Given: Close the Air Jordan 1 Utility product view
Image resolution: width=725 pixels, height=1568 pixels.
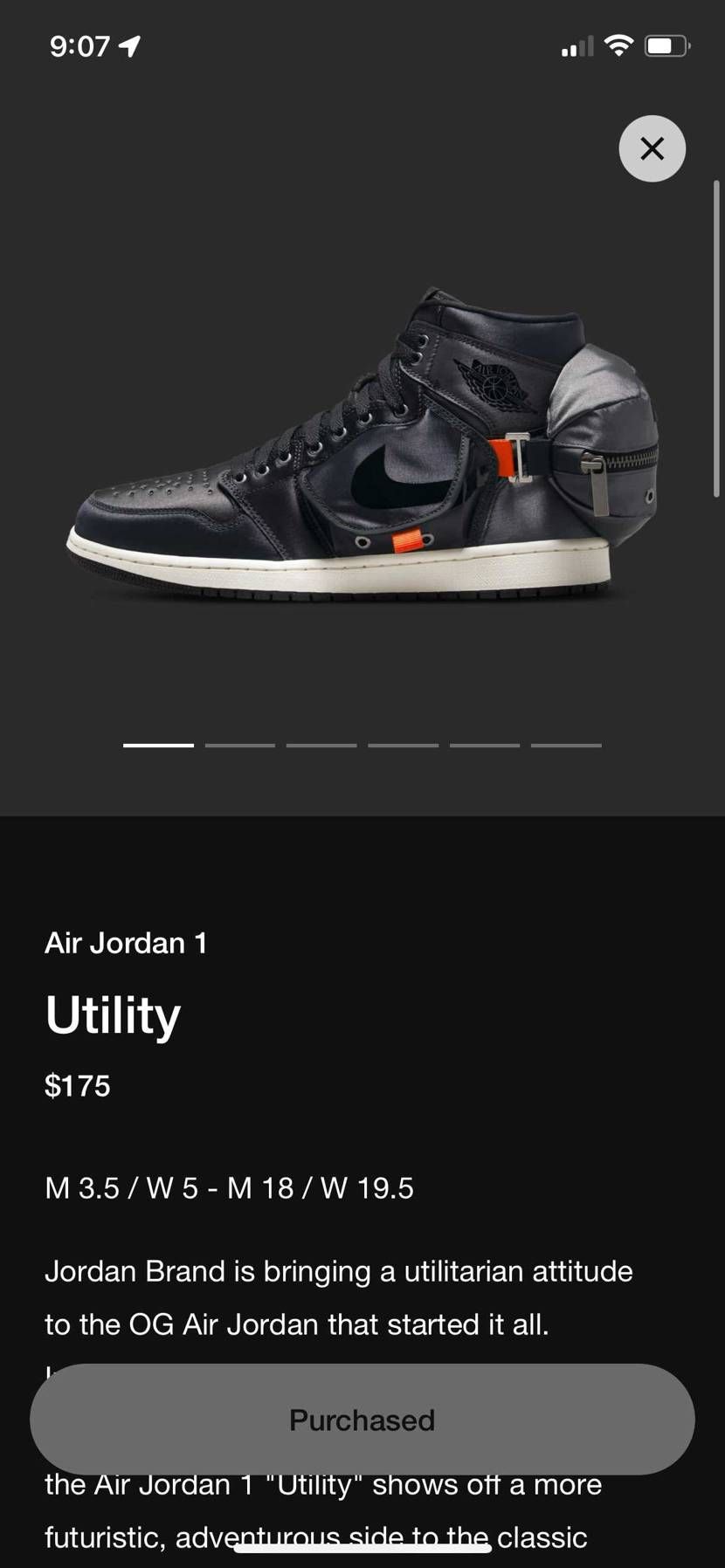Looking at the screenshot, I should (x=652, y=148).
